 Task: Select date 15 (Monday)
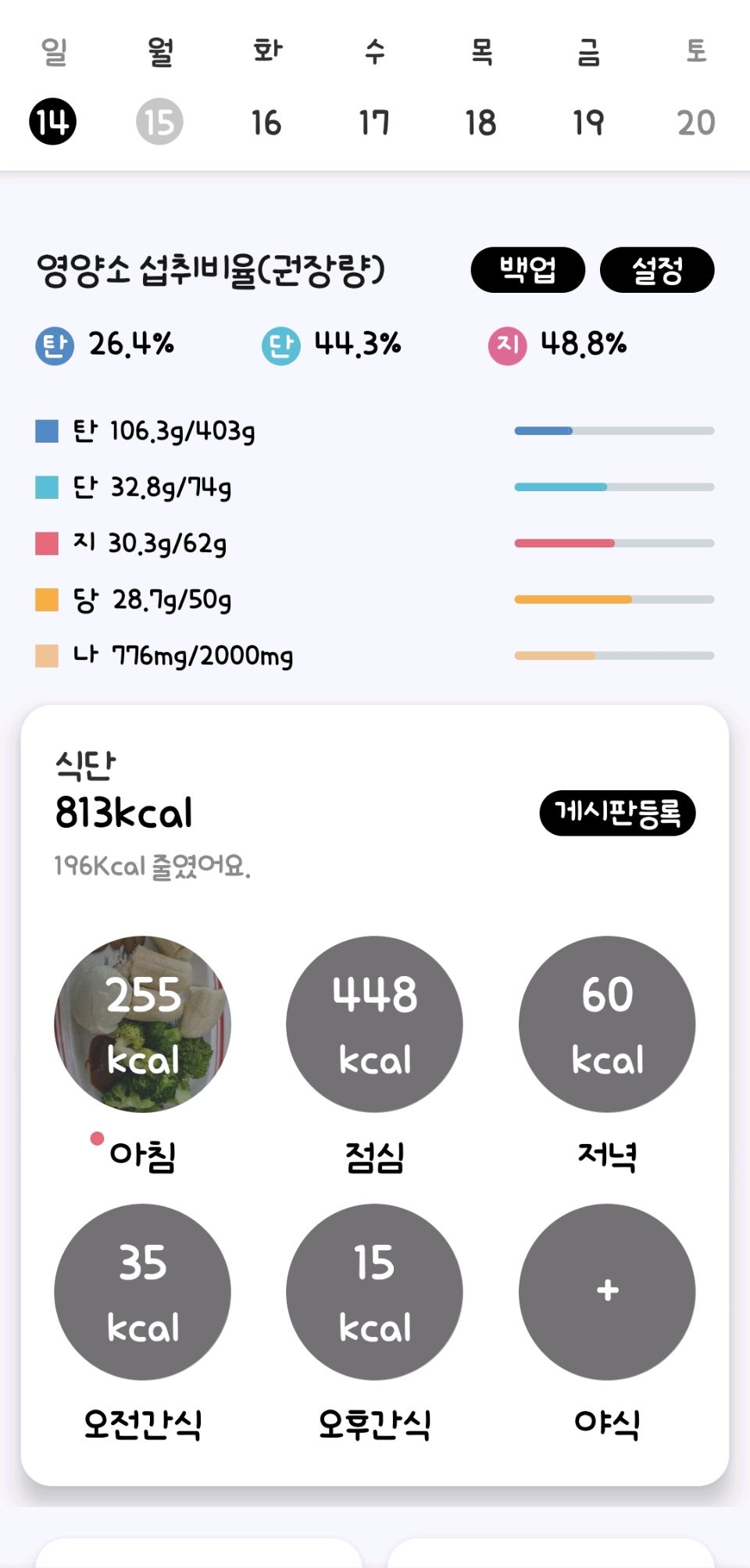[159, 122]
